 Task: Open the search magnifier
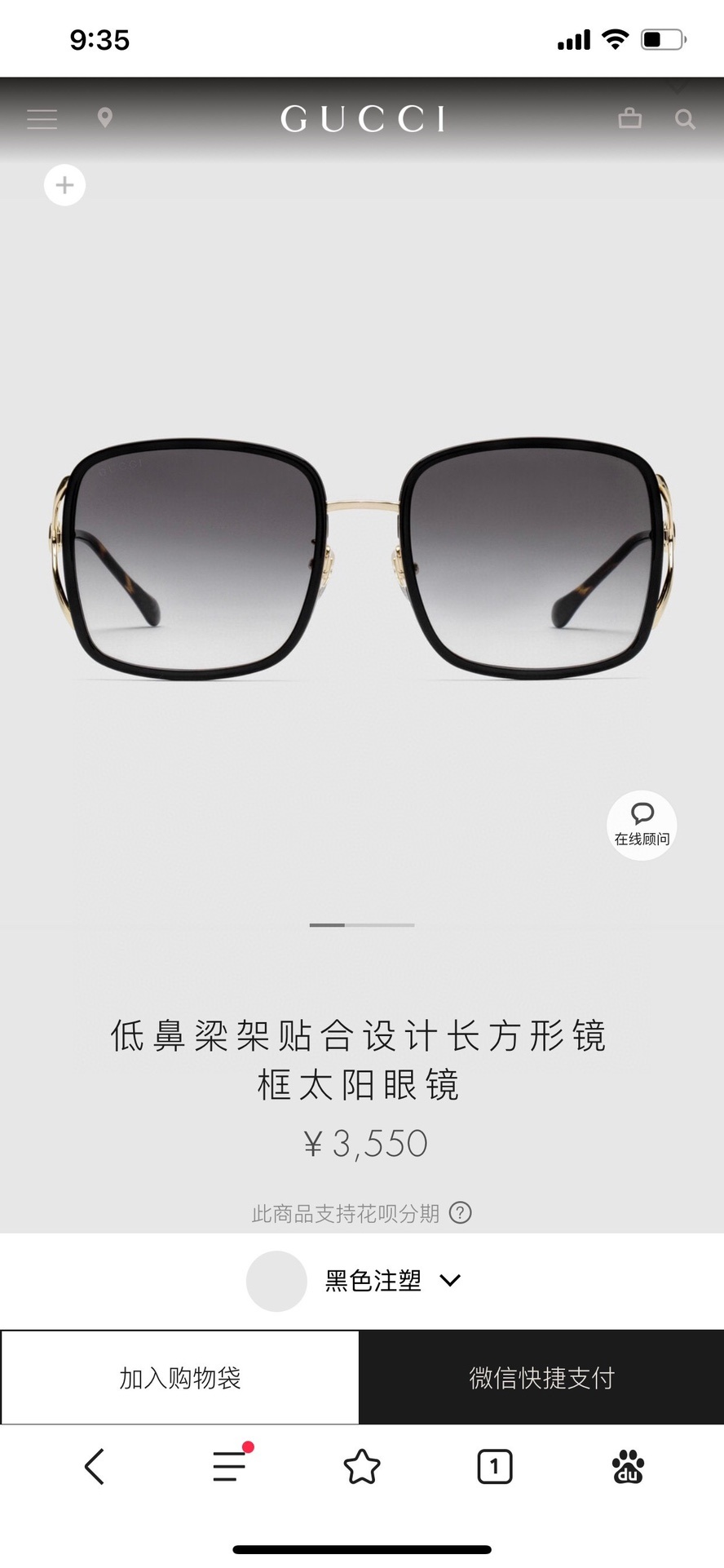pos(685,120)
